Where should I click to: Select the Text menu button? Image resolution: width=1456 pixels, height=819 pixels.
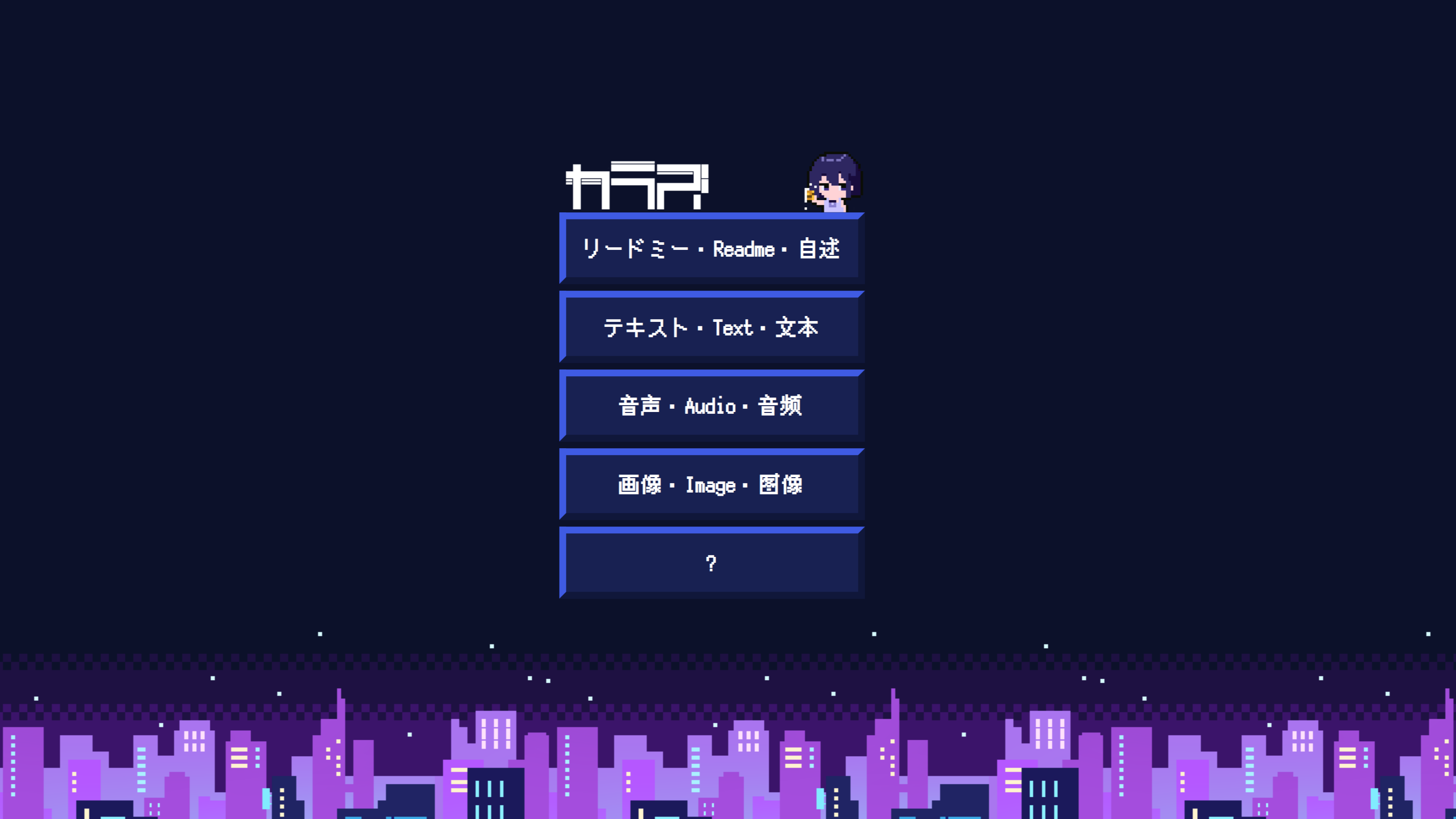712,327
